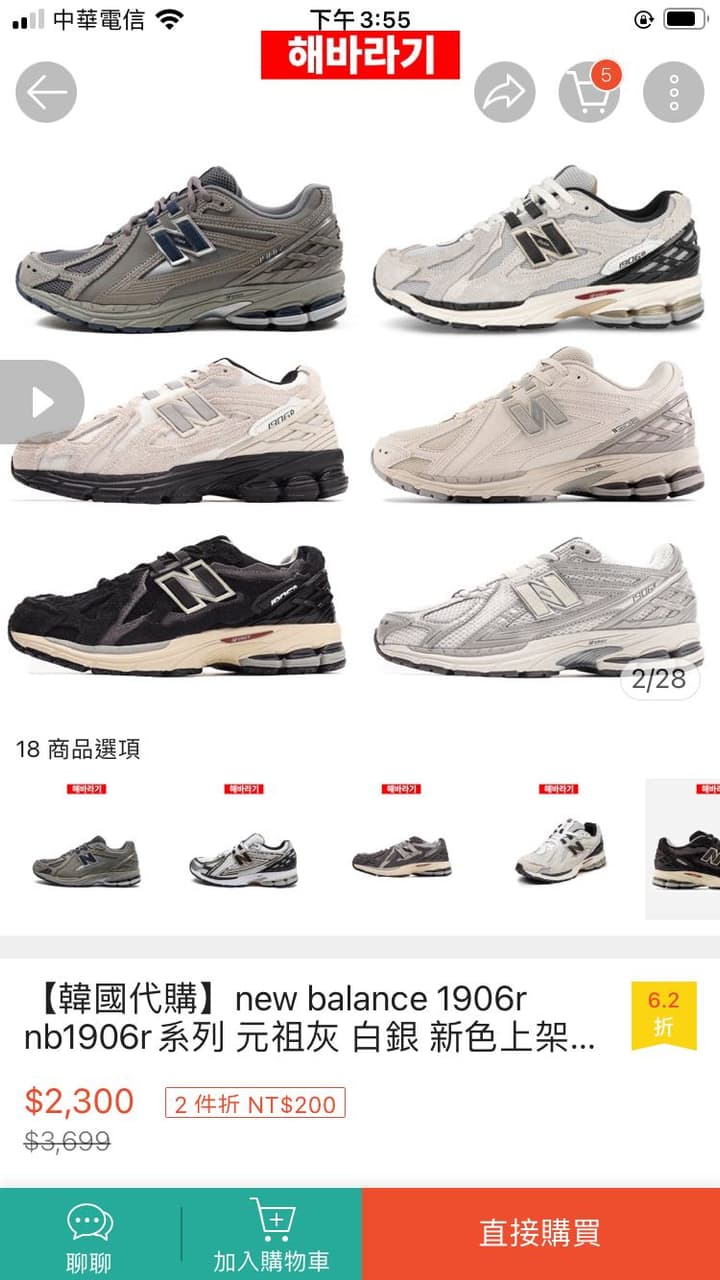Go back using the back arrow
Viewport: 720px width, 1280px height.
45,91
